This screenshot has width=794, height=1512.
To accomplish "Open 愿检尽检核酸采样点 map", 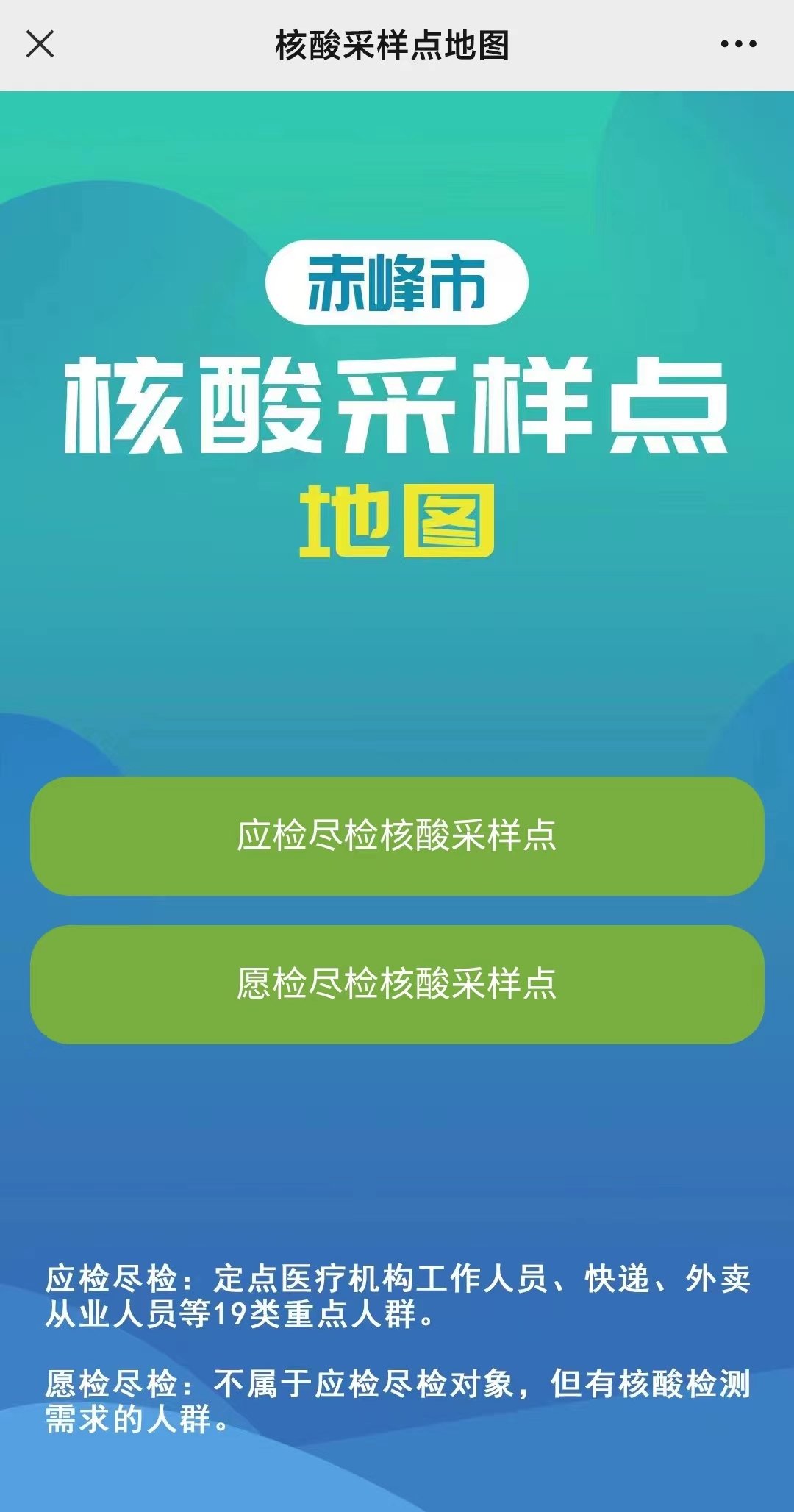I will click(x=397, y=984).
